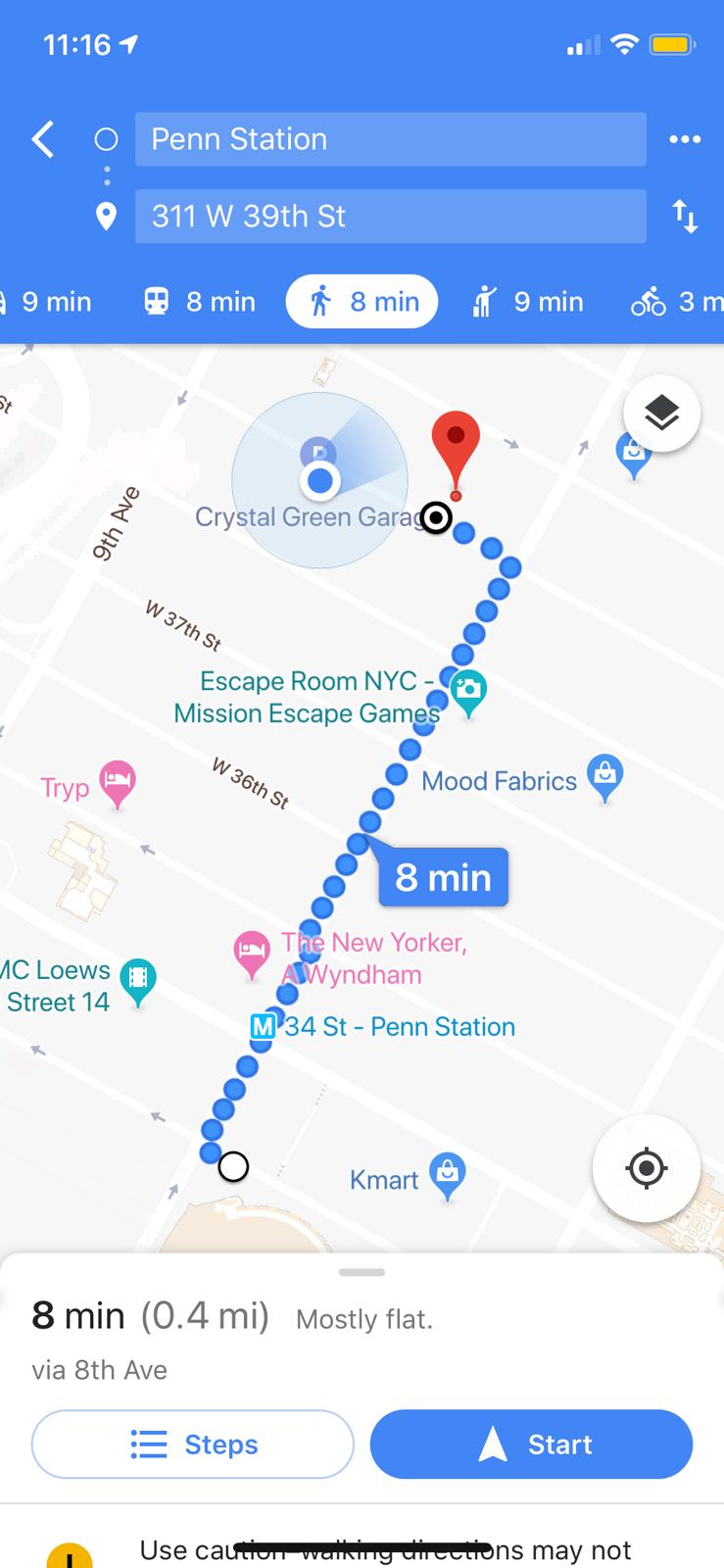The image size is (724, 1568).
Task: Switch to ride services 9 min tab
Action: 528,302
